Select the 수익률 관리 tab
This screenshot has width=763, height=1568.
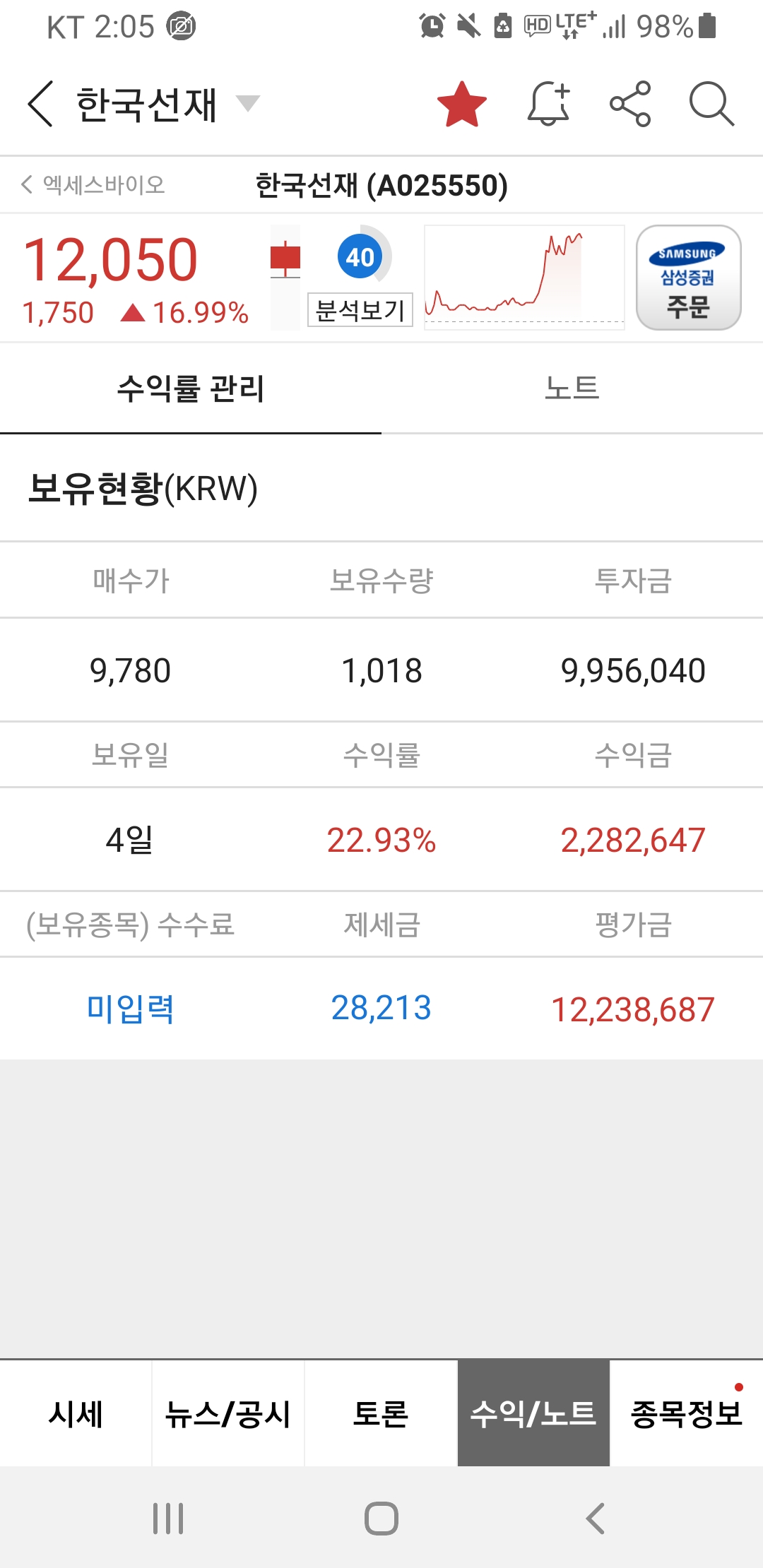click(191, 388)
